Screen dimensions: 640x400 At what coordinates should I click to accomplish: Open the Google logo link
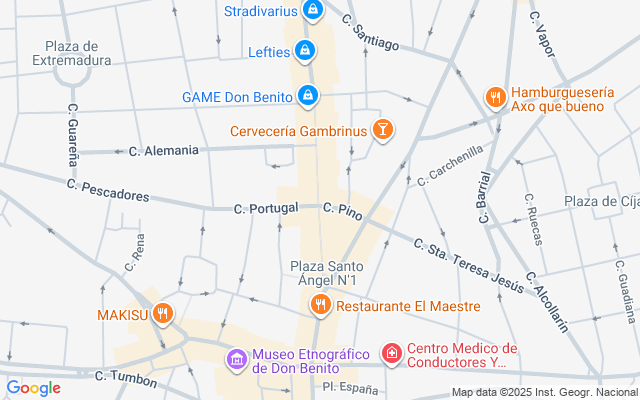pyautogui.click(x=33, y=387)
